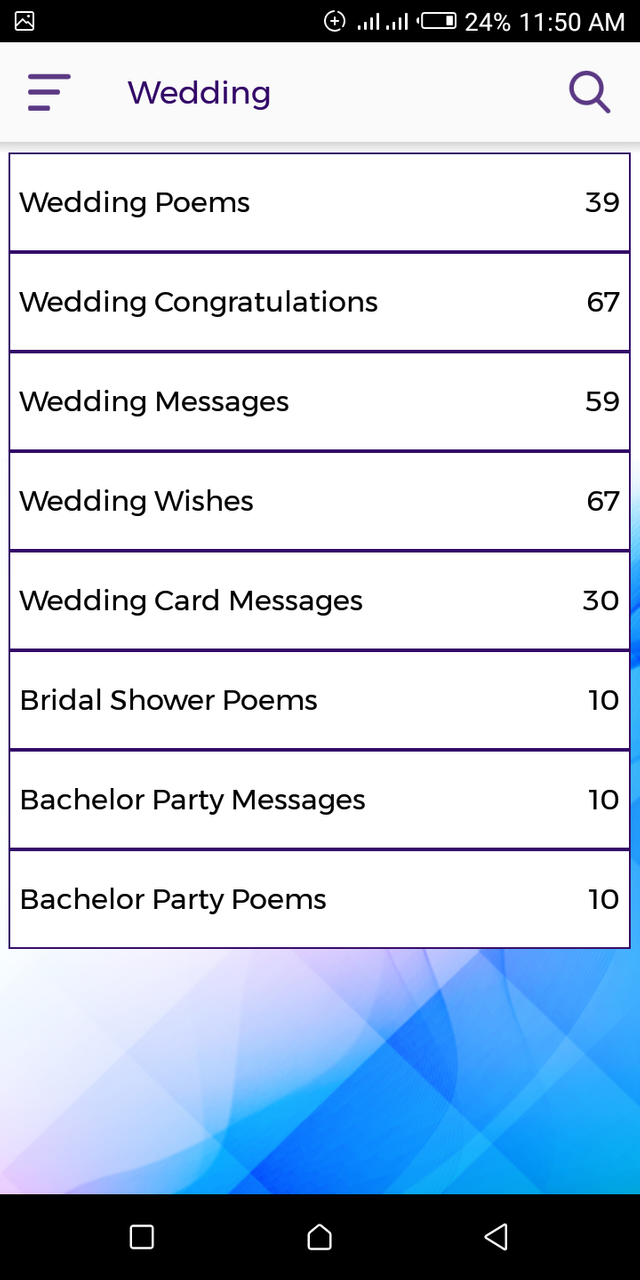Choose the Wedding Wishes category
Screen dimensions: 640x1280
pyautogui.click(x=320, y=501)
